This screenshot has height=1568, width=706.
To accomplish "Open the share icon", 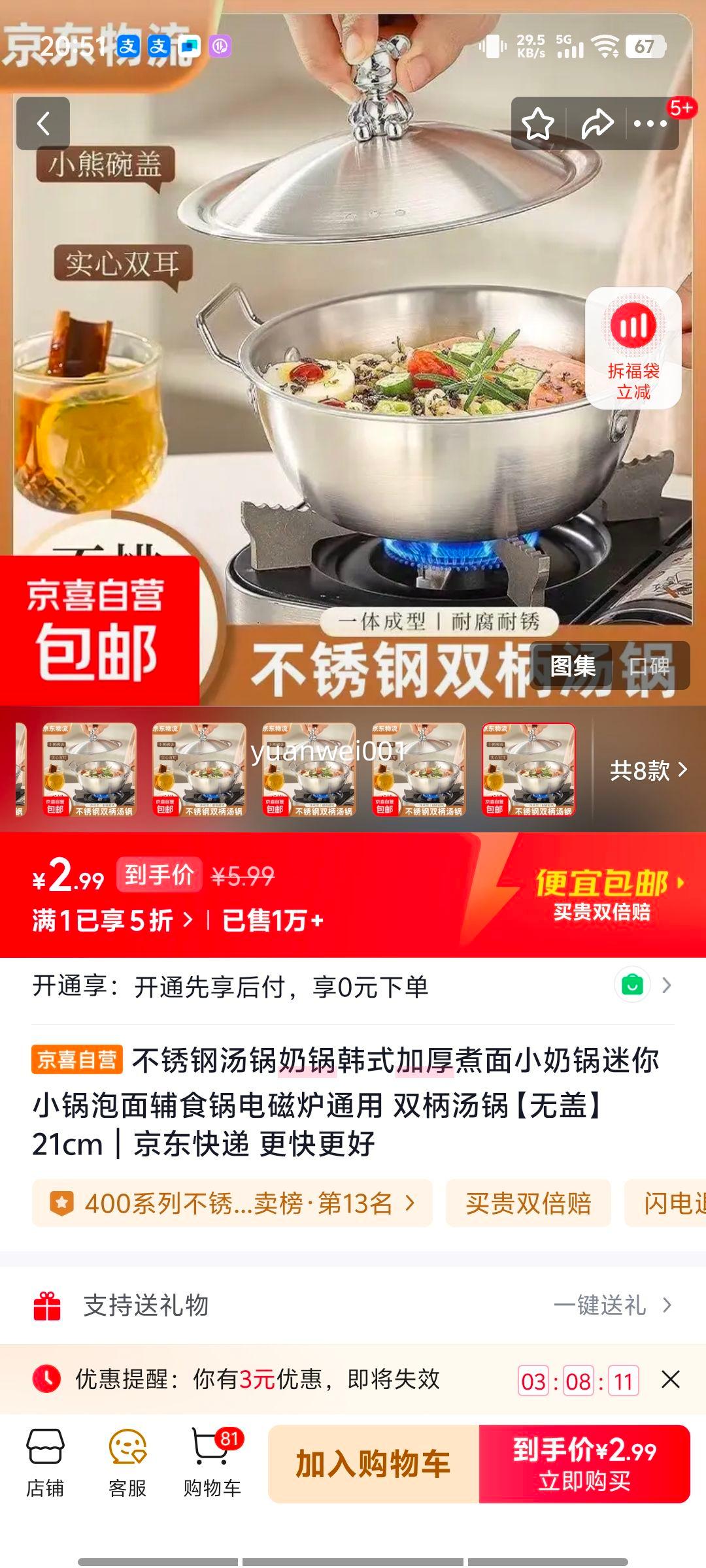I will coord(596,124).
